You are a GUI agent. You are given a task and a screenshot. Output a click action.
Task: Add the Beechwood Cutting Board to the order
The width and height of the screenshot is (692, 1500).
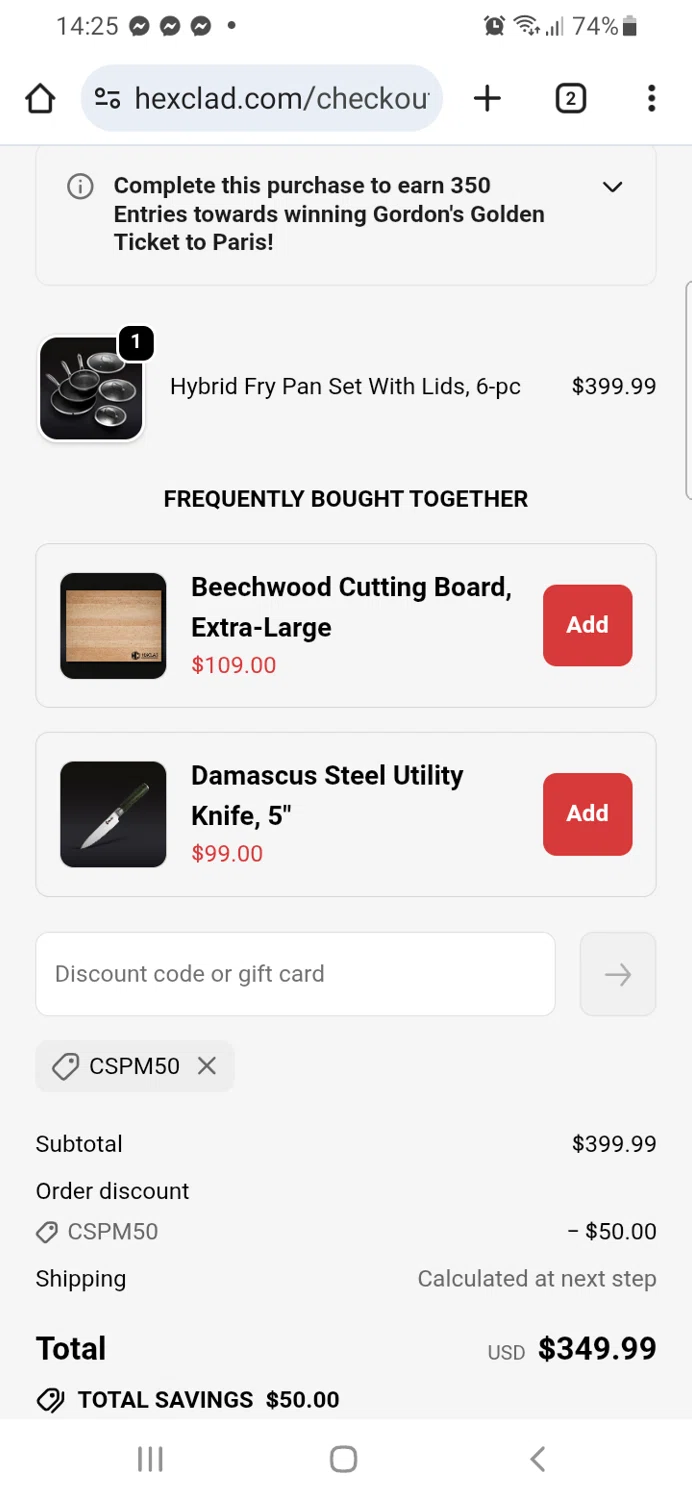coord(587,625)
